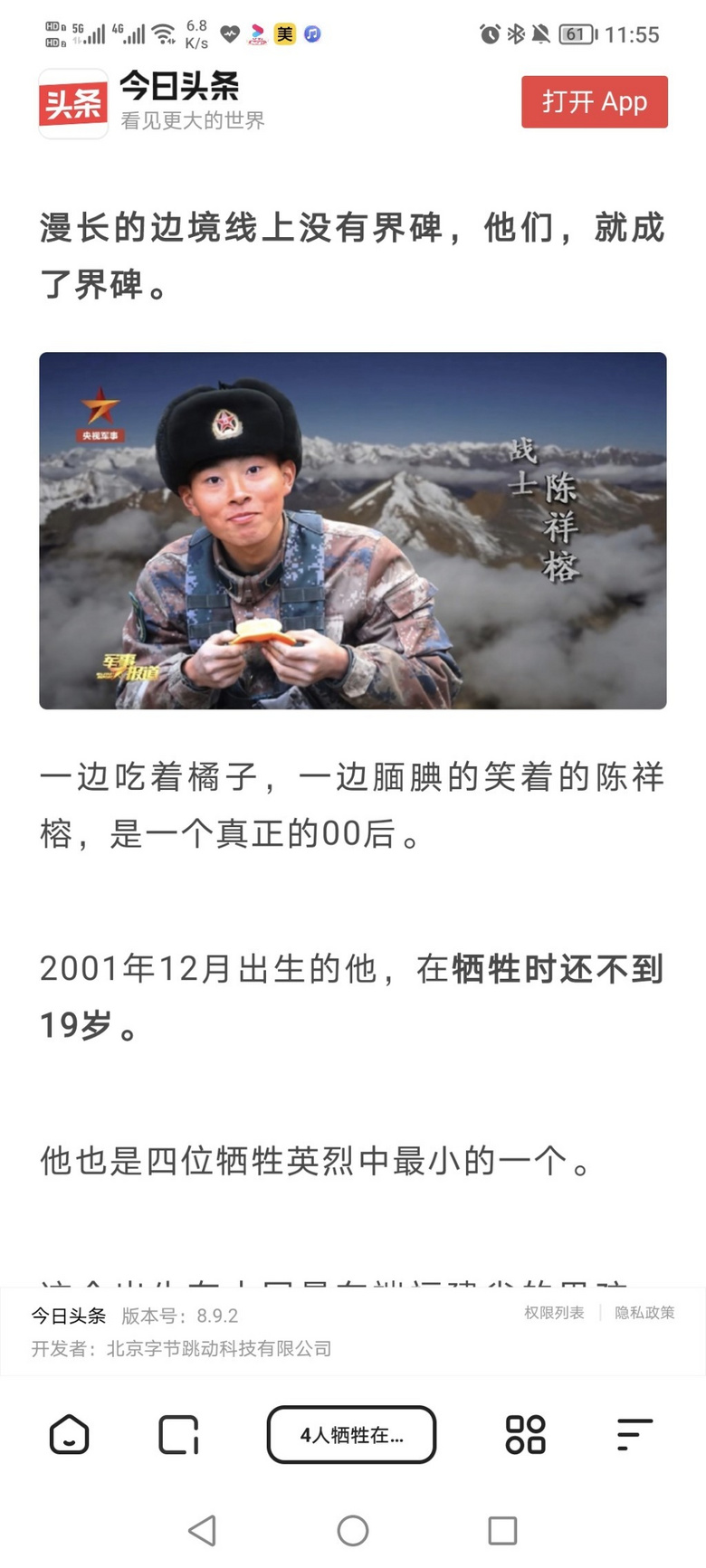The image size is (706, 1568).
Task: Go to the browser home page
Action: tap(70, 1434)
